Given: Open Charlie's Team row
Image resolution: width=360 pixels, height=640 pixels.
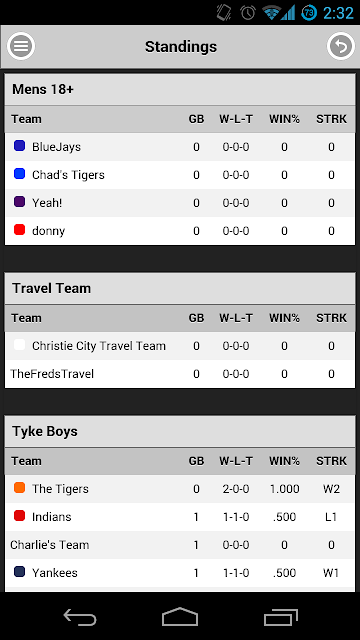Looking at the screenshot, I should tap(180, 545).
